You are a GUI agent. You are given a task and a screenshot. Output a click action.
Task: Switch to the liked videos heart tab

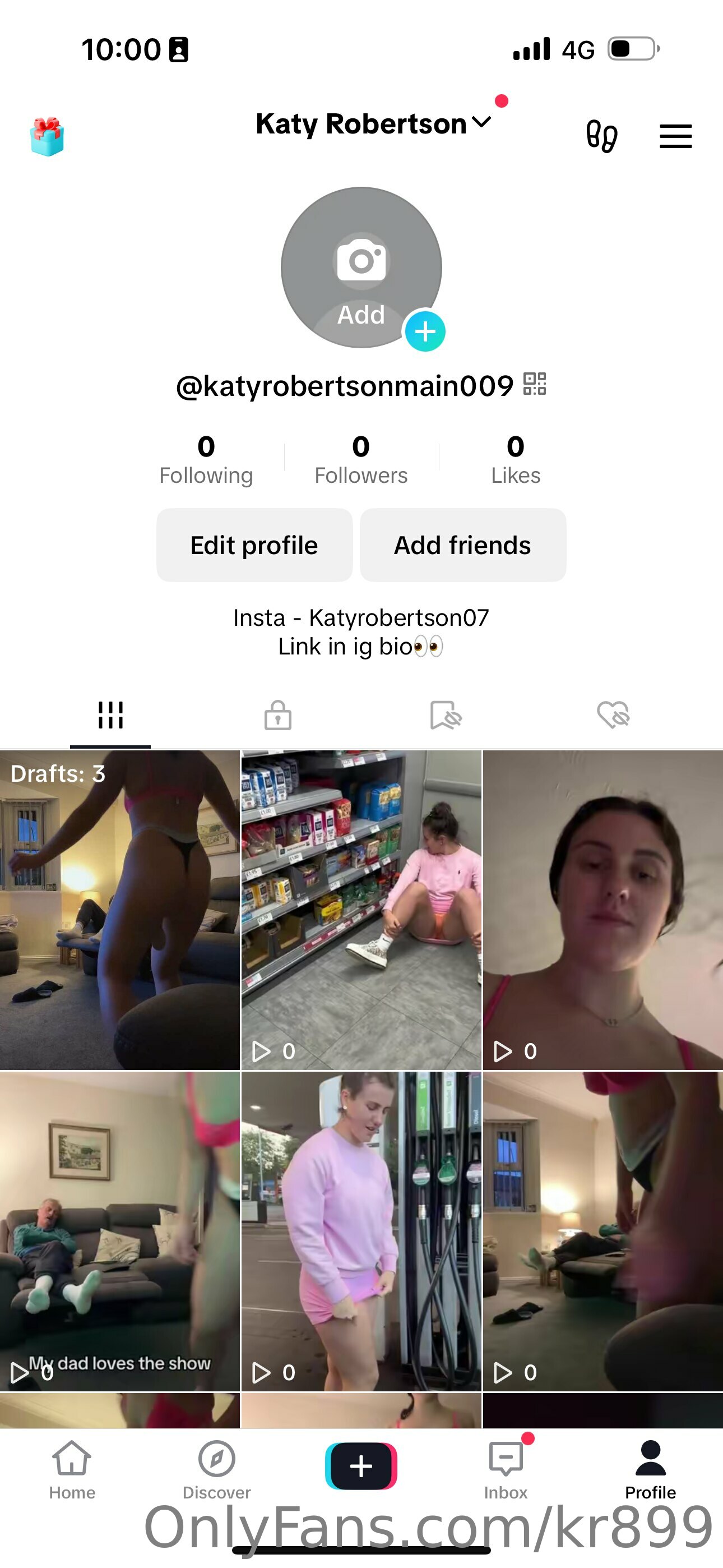pos(613,714)
